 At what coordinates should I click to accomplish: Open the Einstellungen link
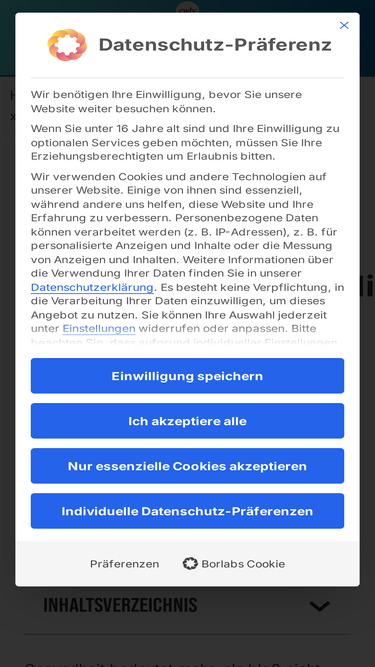(x=99, y=328)
